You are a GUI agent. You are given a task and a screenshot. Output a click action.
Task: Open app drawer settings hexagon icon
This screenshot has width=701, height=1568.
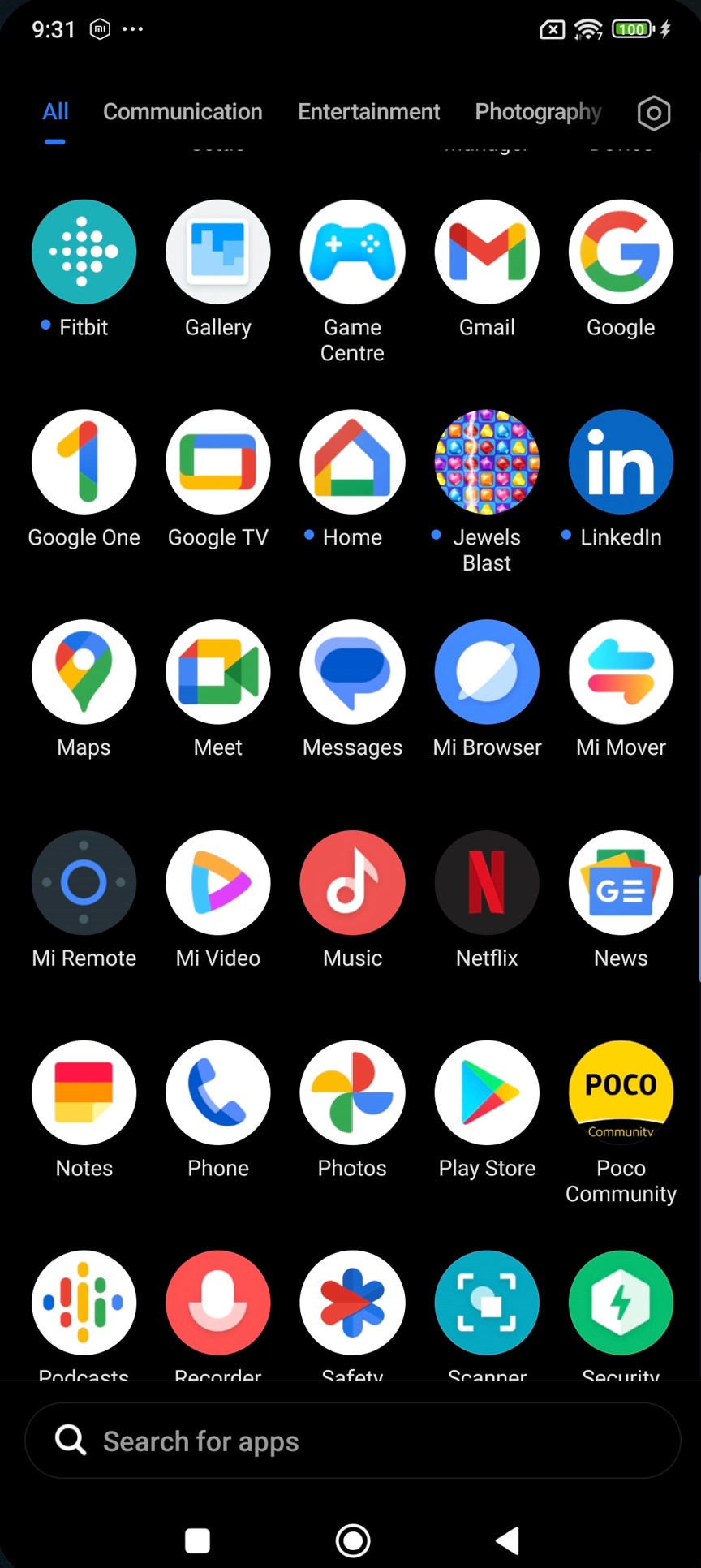653,113
